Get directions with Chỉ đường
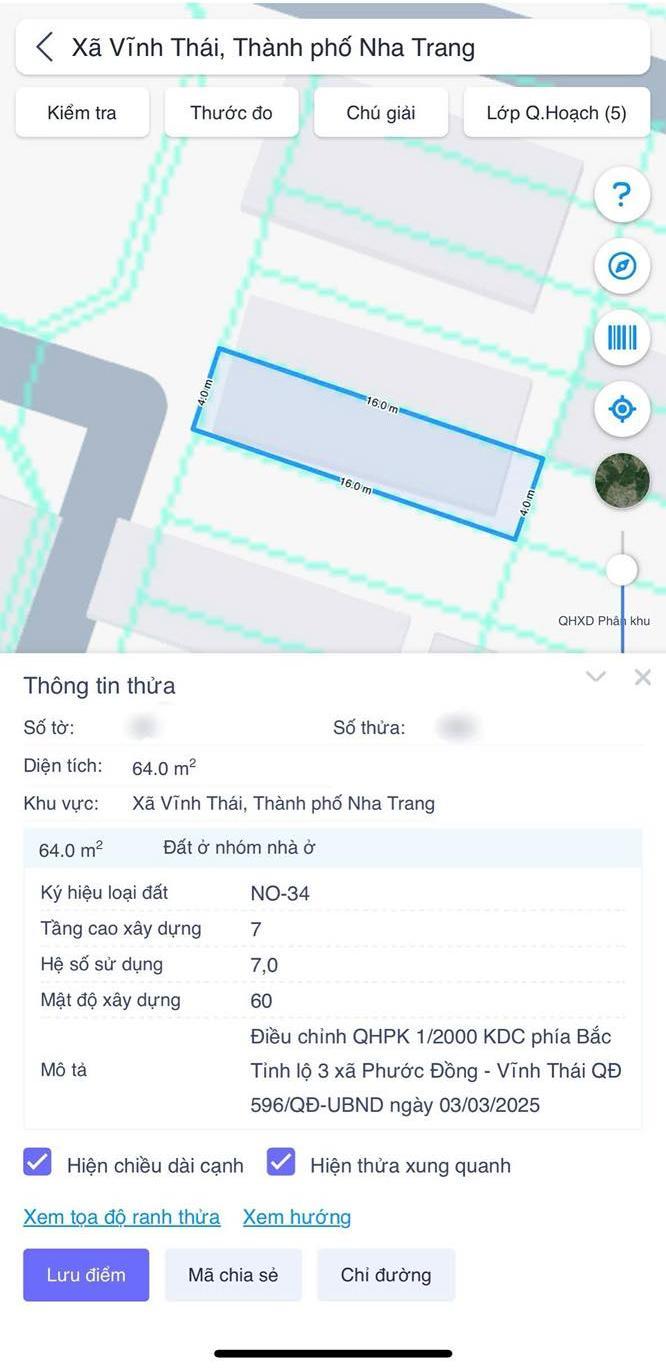Viewport: 666px width, 1370px height. pos(386,1275)
